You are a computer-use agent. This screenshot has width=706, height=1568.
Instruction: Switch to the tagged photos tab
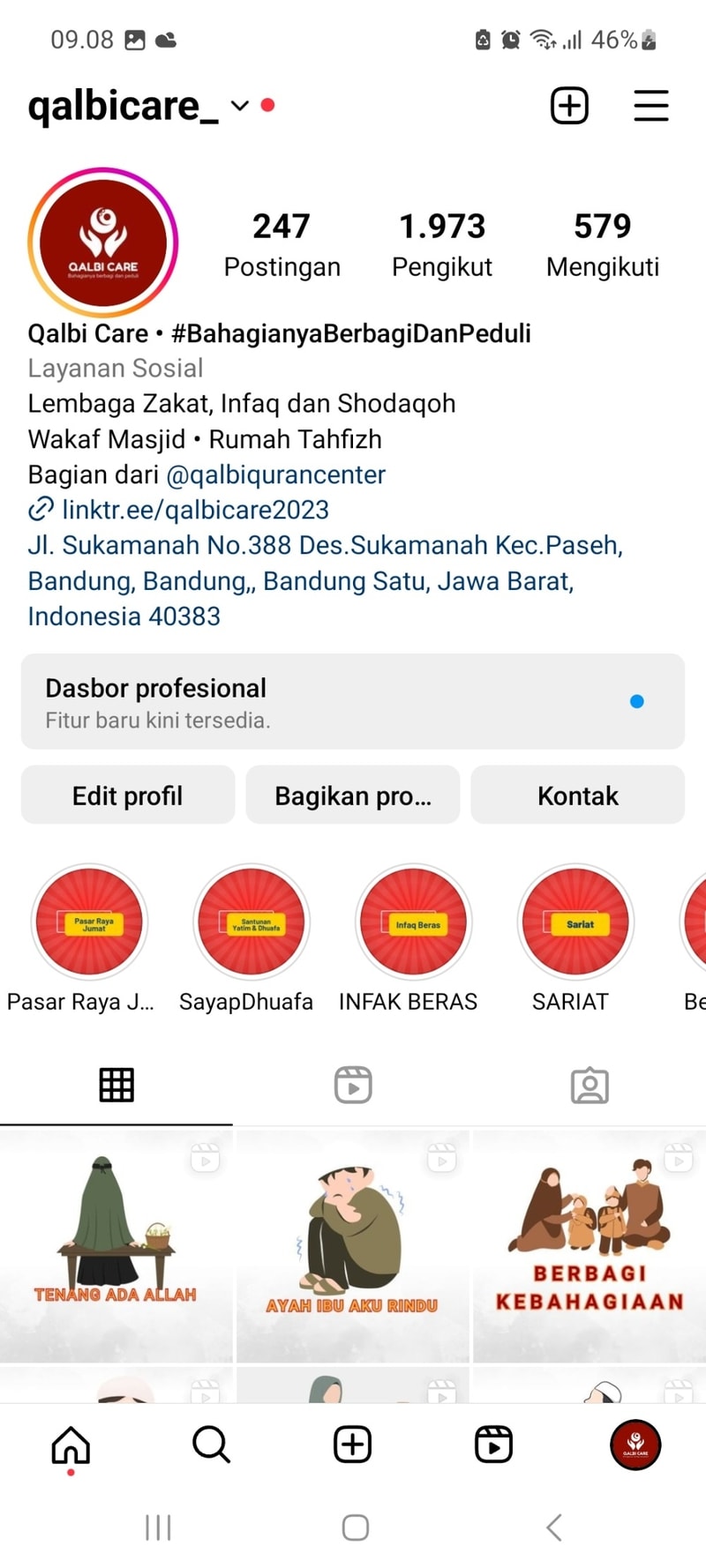590,1086
